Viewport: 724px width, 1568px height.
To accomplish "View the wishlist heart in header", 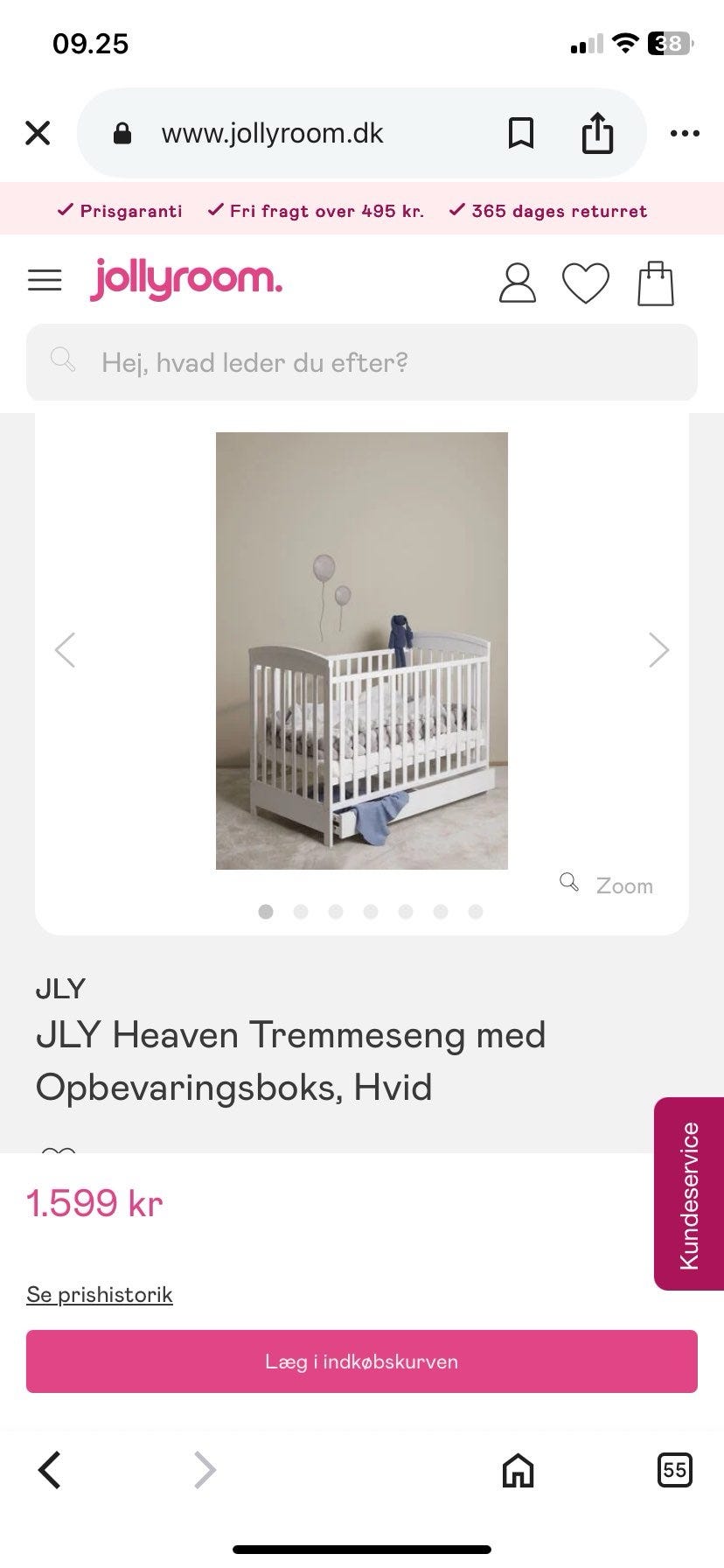I will click(x=585, y=283).
